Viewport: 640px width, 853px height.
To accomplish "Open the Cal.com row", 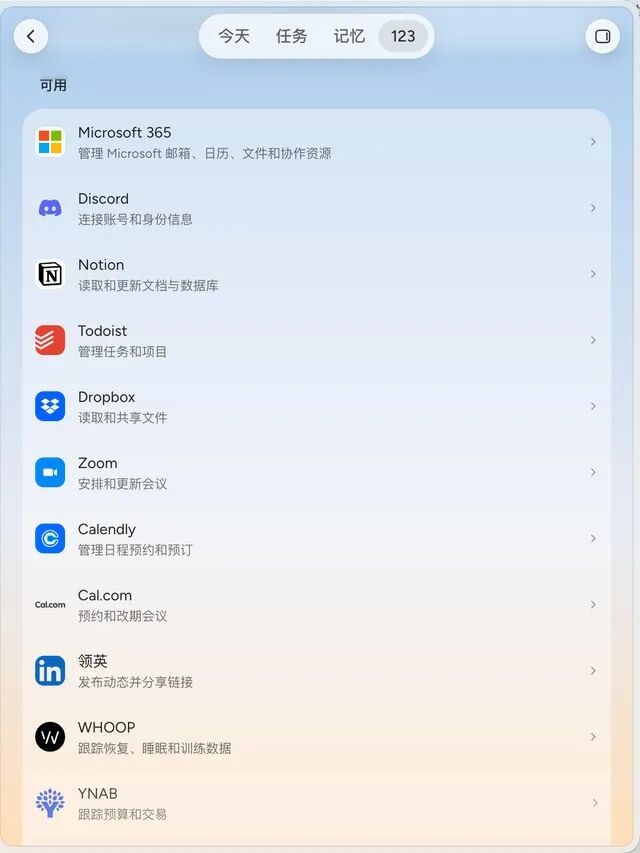I will pos(317,605).
